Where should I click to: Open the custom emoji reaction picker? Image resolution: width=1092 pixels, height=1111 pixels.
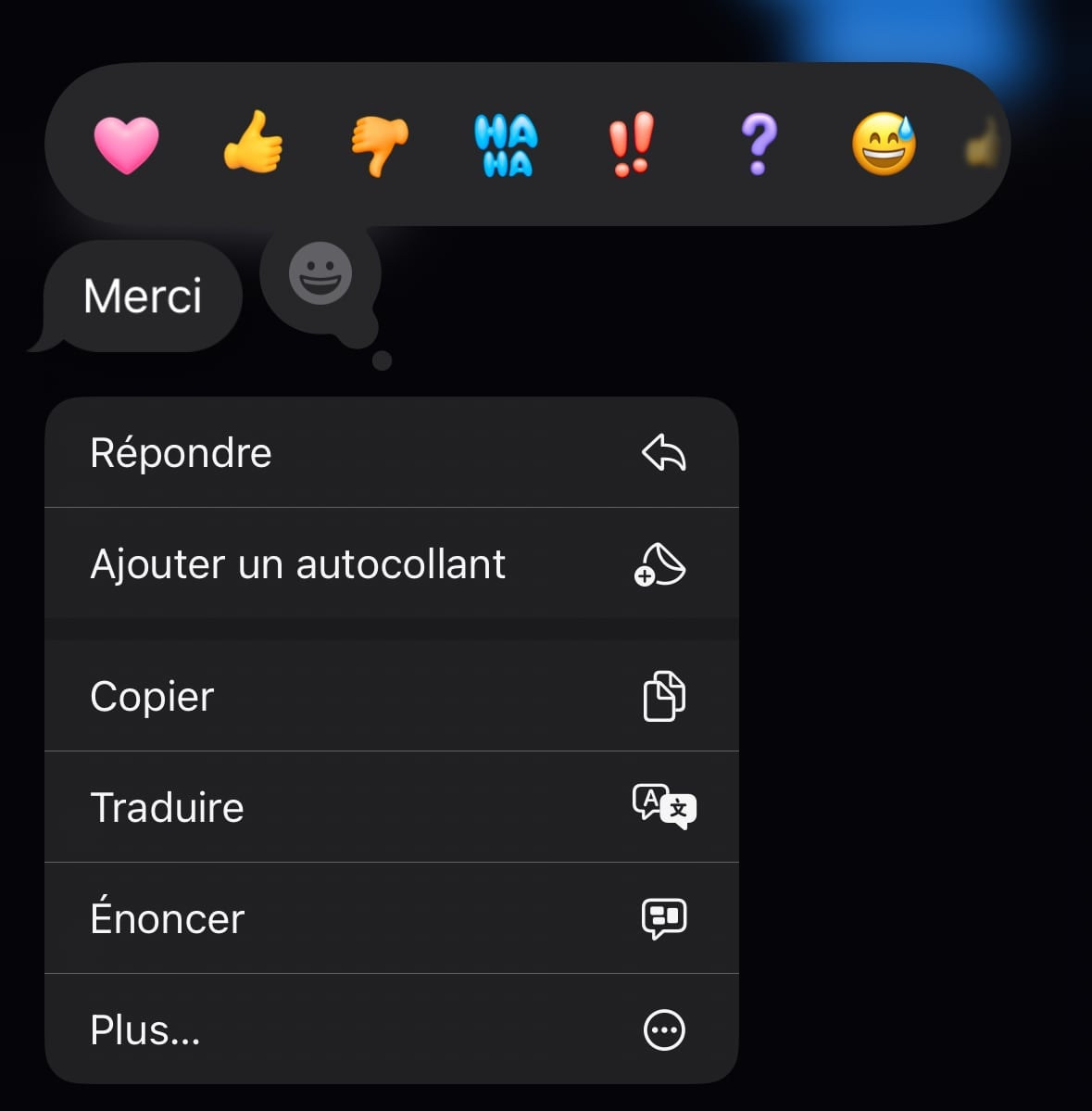320,272
